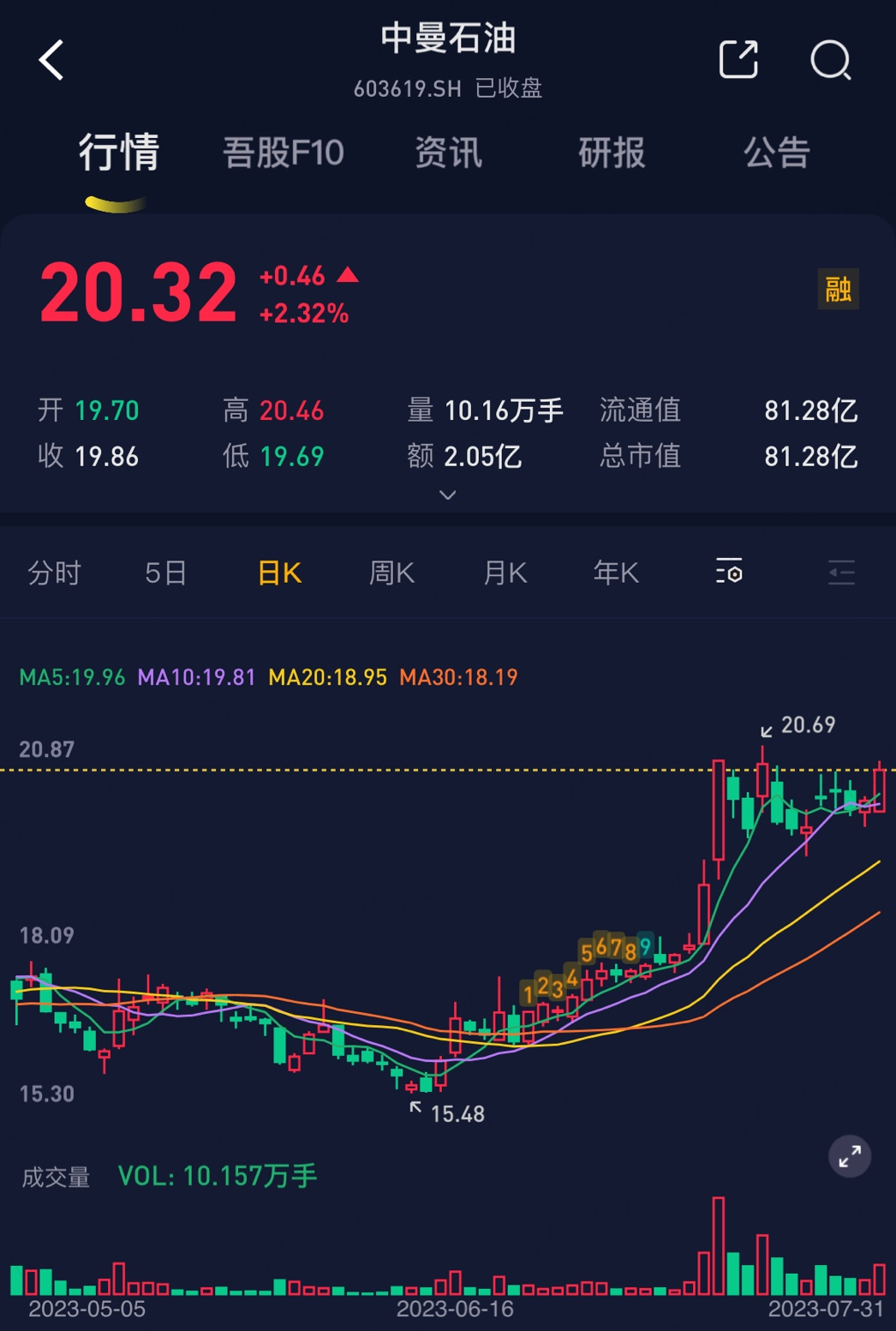The height and width of the screenshot is (1331, 896).
Task: Open the search magnifier icon
Action: pos(830,61)
